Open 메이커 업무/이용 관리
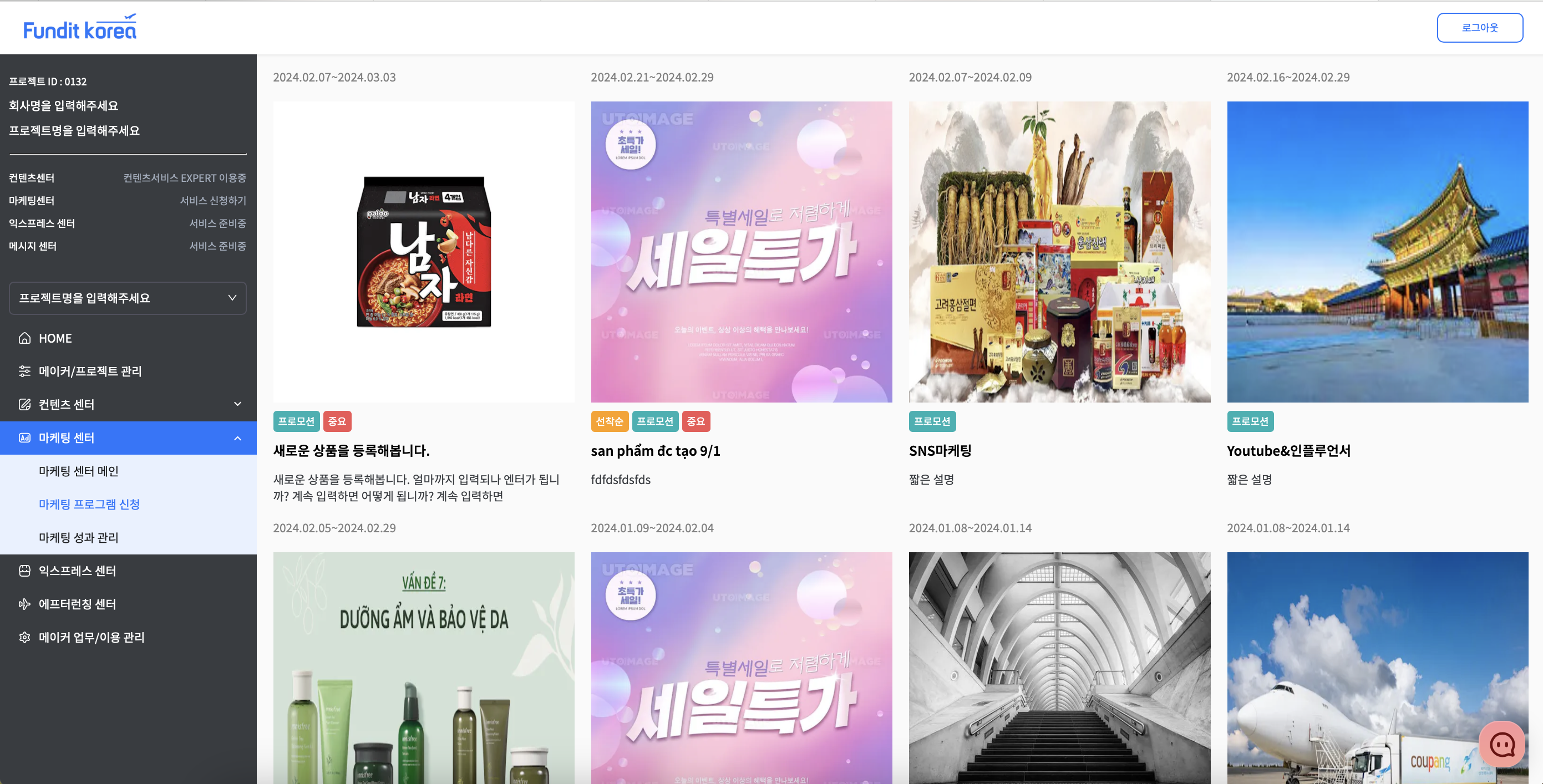The height and width of the screenshot is (784, 1543). [x=92, y=637]
